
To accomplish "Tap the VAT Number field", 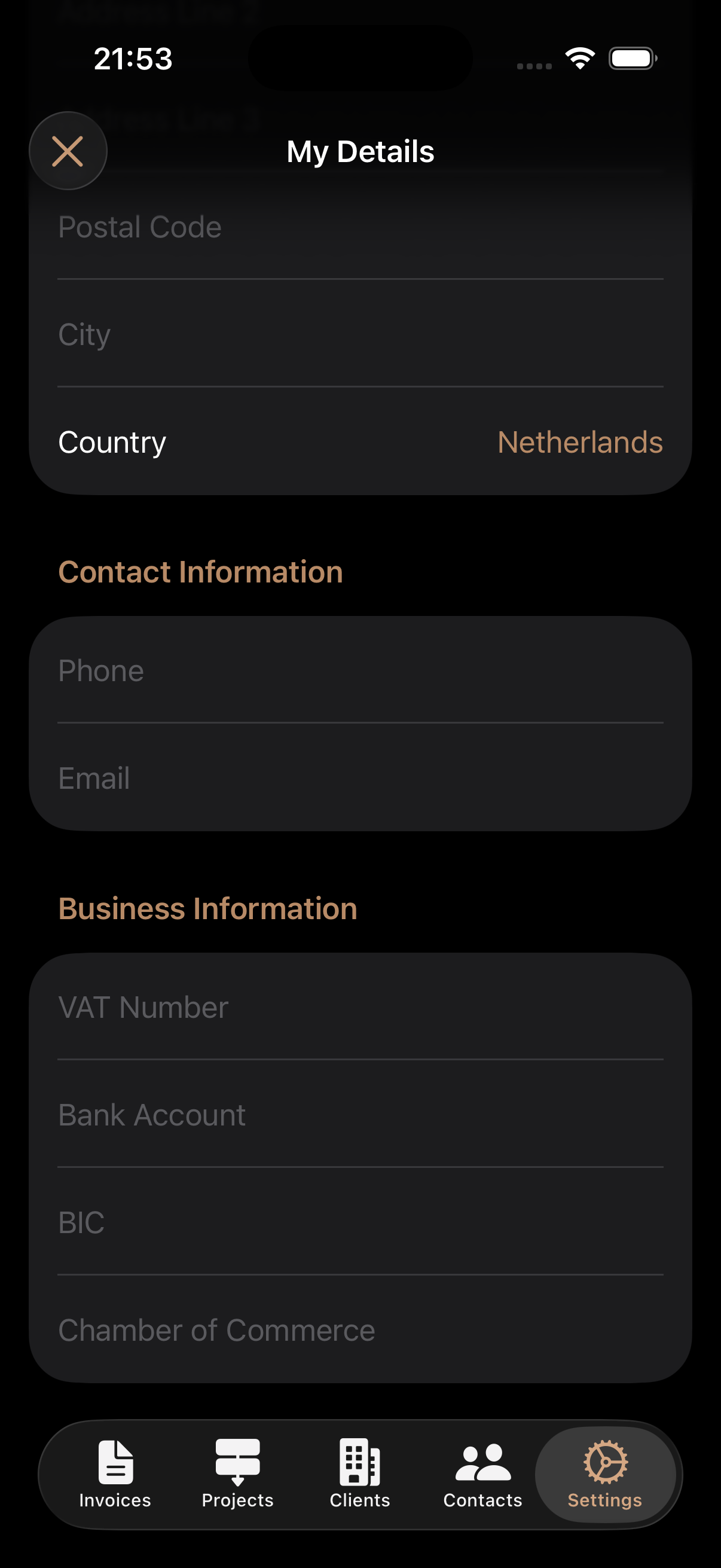I will (x=360, y=1007).
